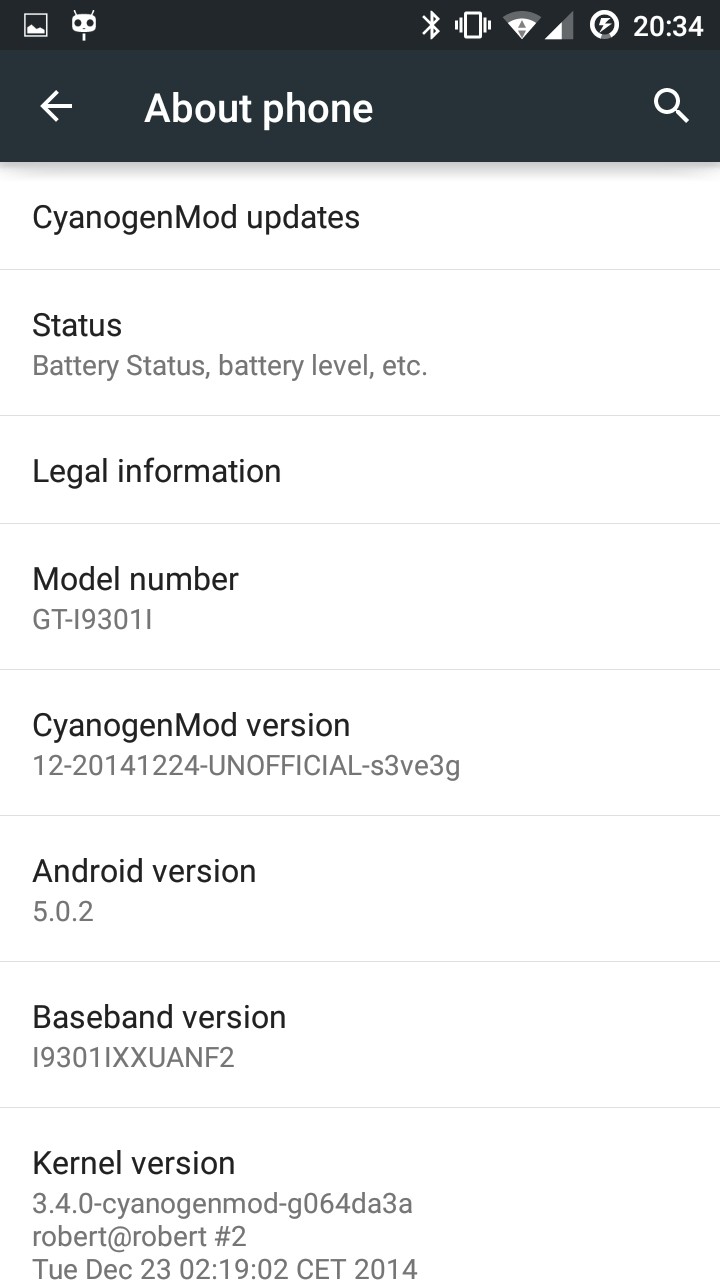Tap the Model number row
Image resolution: width=720 pixels, height=1280 pixels.
tap(360, 597)
